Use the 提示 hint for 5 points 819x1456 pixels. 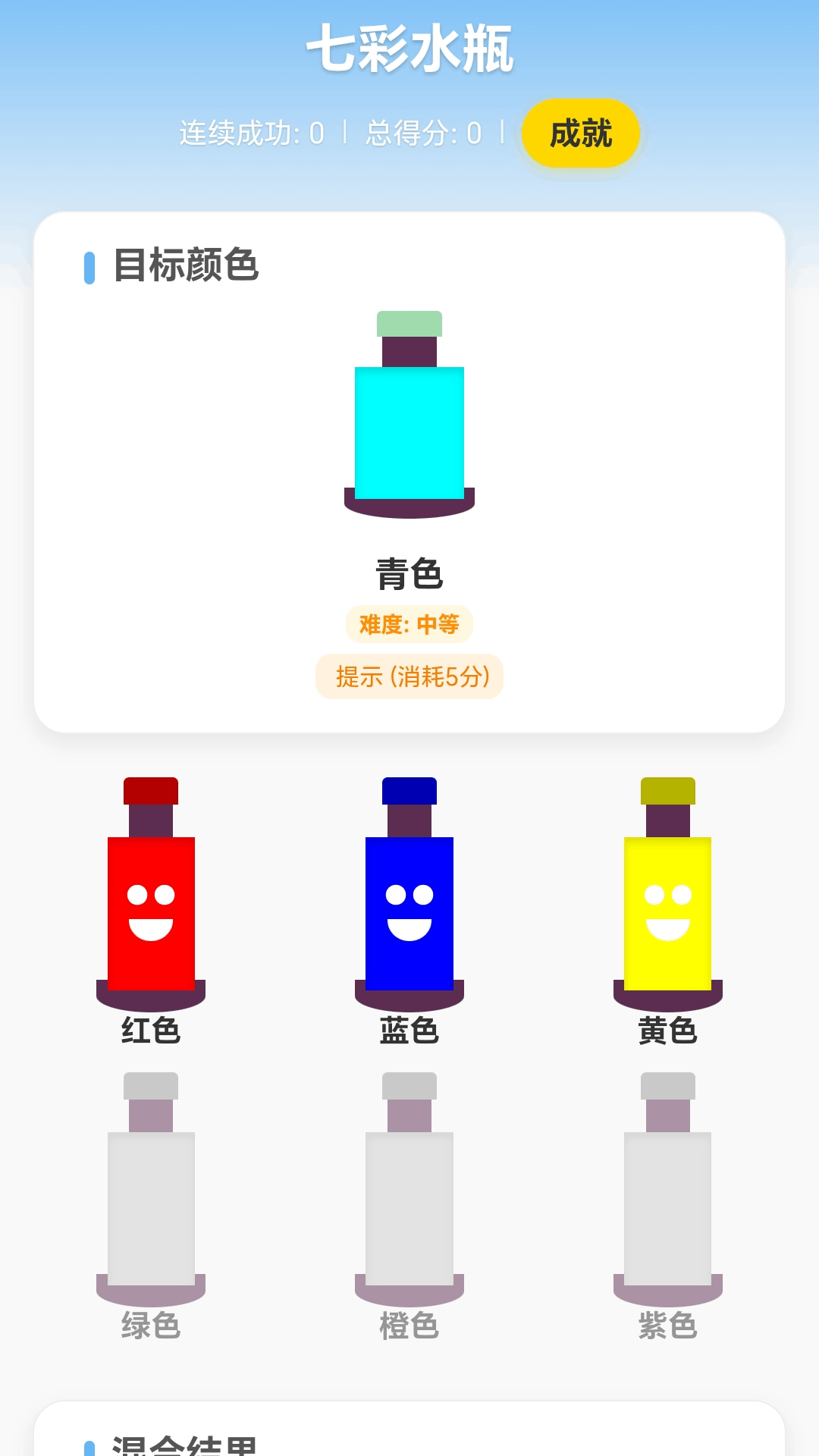coord(409,676)
